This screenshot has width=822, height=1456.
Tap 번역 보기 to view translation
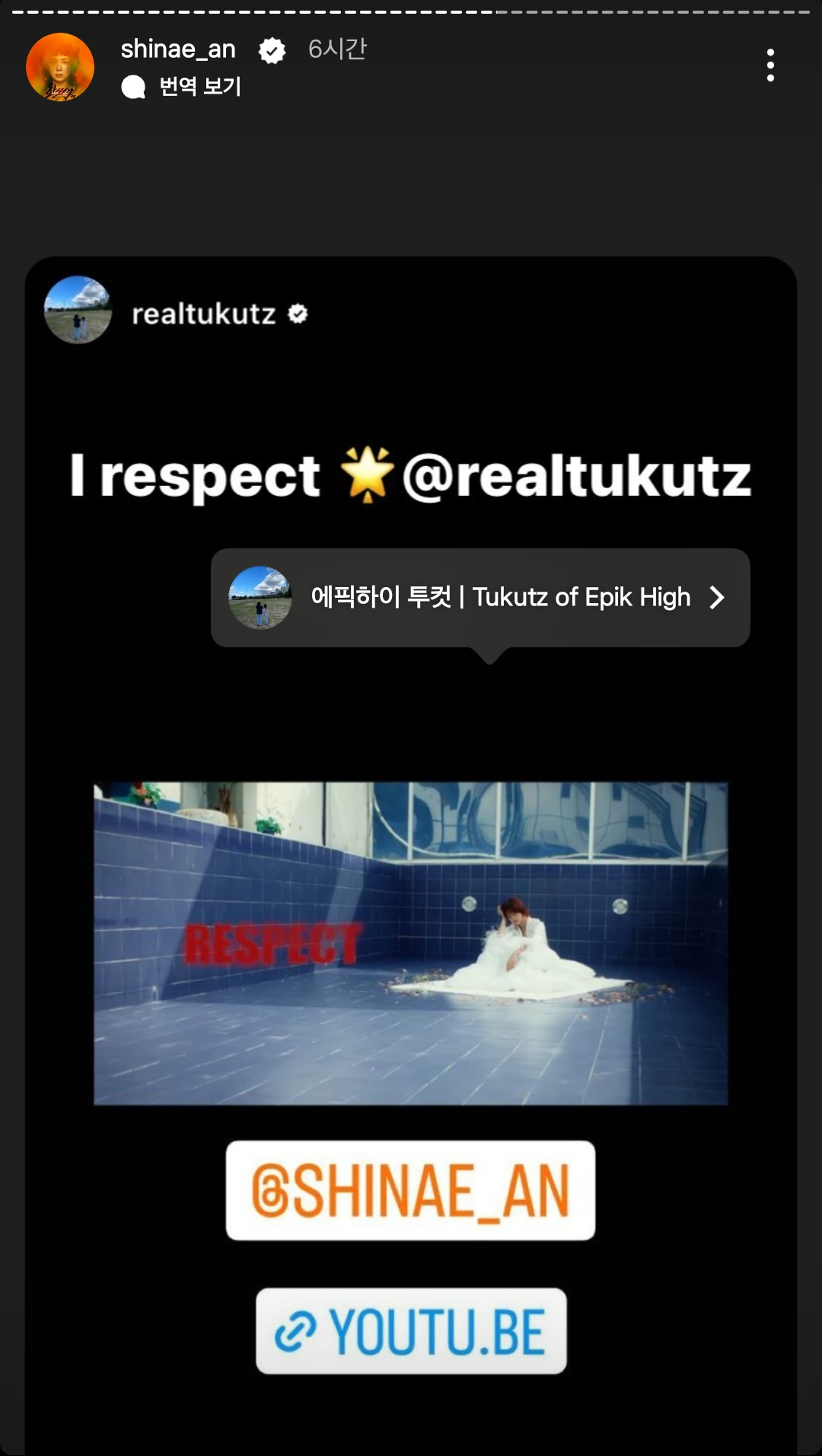pos(199,87)
